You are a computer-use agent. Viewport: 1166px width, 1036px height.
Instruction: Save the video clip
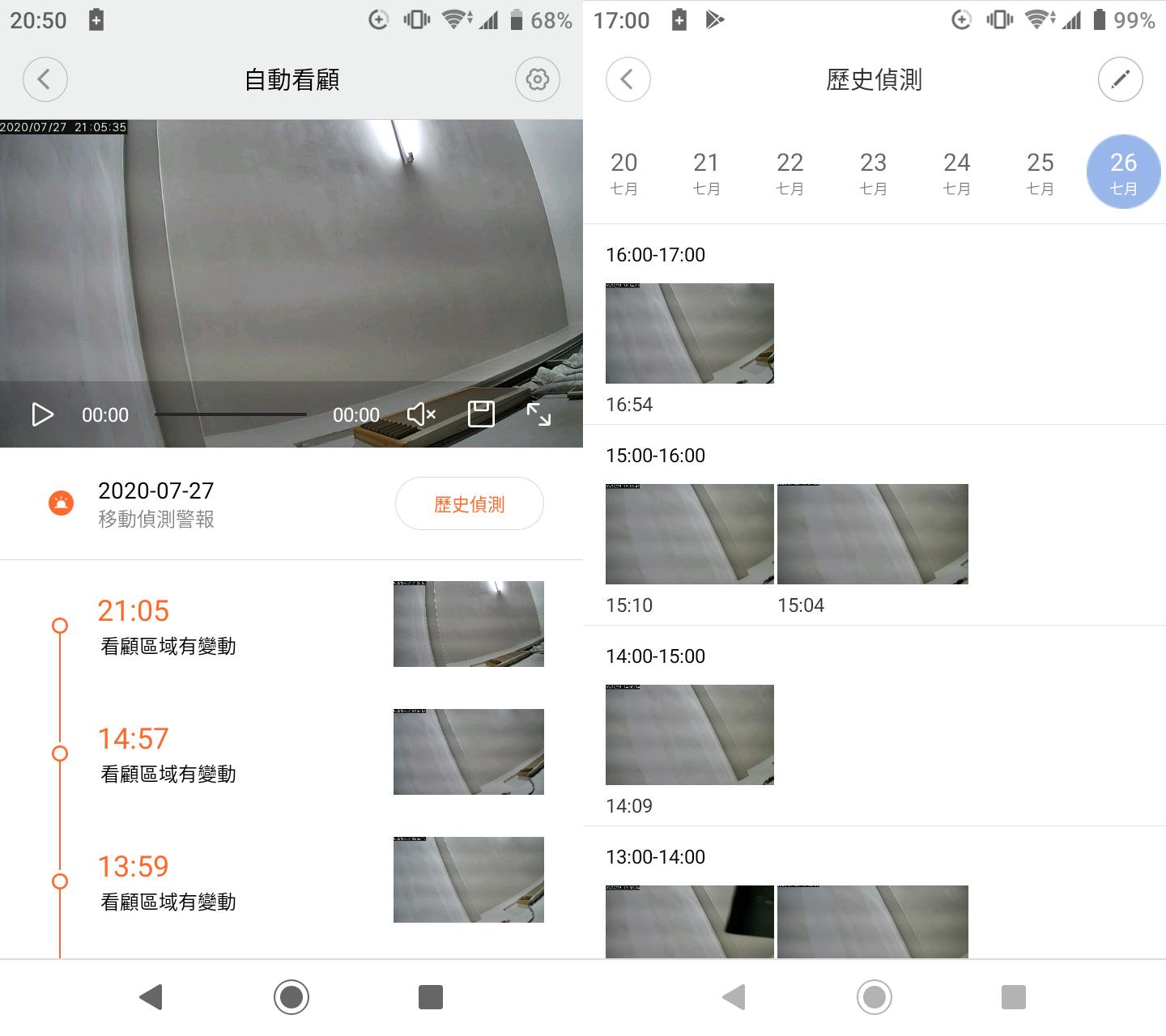tap(481, 414)
